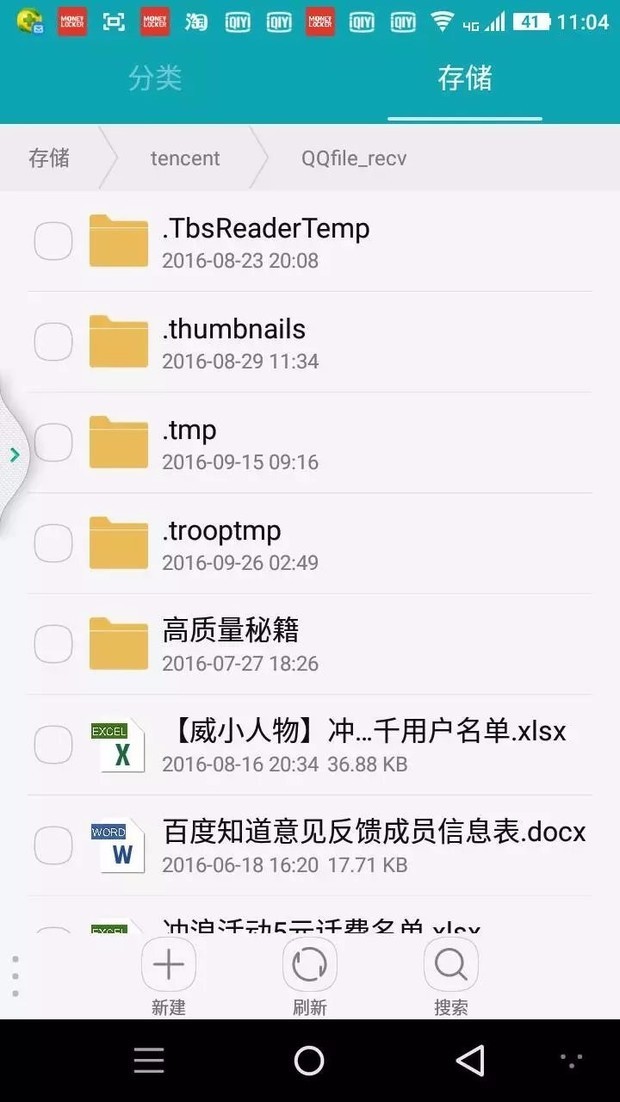
Task: Tick the checkbox for 高质量秘籍
Action: tap(53, 644)
